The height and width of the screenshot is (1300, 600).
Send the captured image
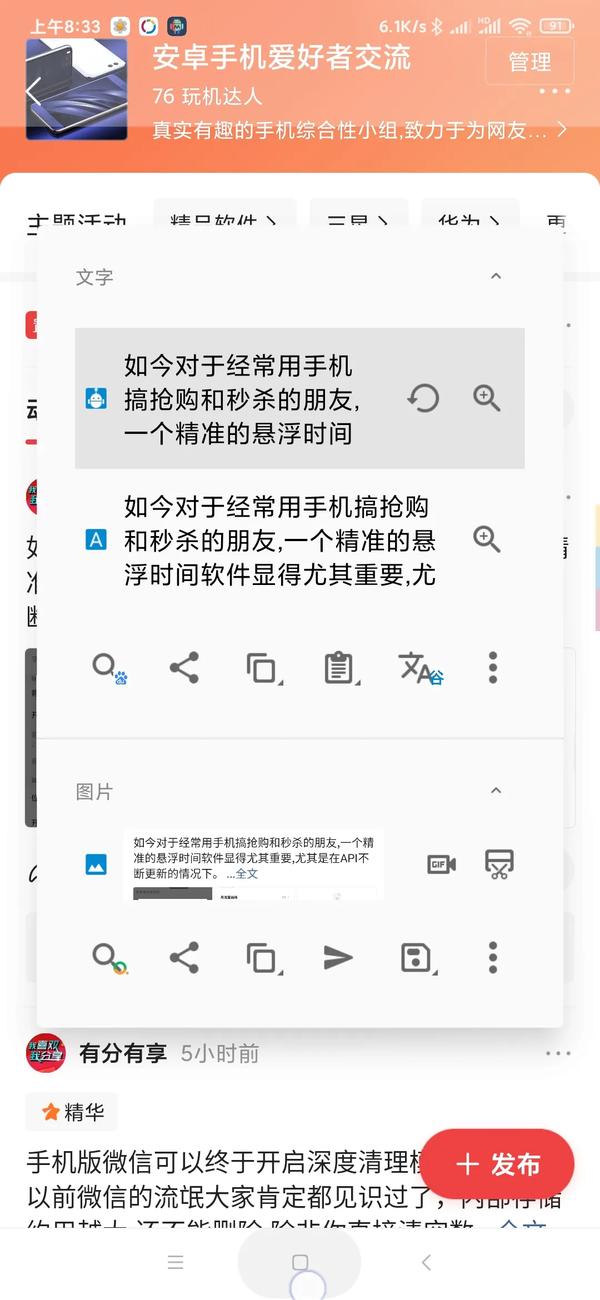tap(338, 958)
